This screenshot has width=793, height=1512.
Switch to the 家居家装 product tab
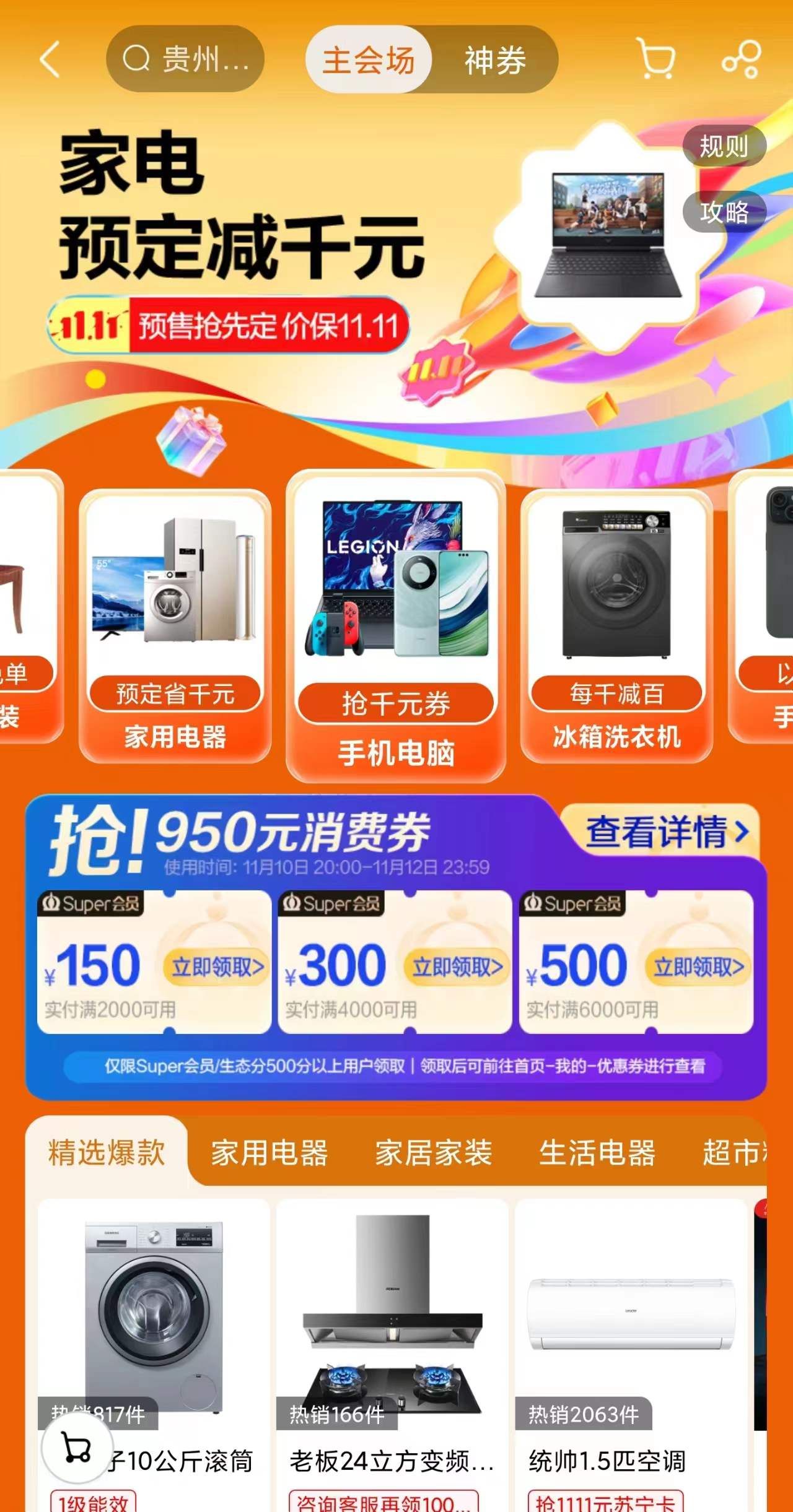[x=434, y=1153]
